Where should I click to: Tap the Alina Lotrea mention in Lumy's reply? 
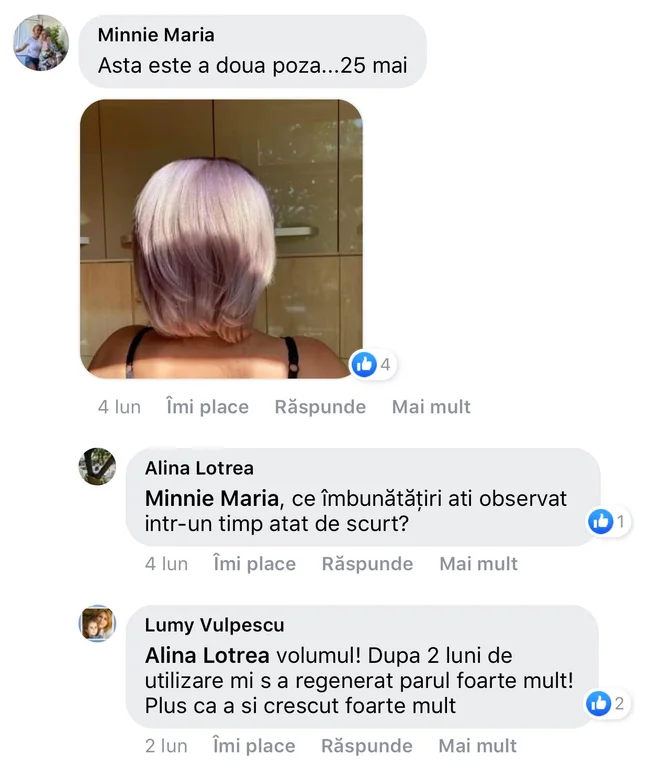(207, 656)
